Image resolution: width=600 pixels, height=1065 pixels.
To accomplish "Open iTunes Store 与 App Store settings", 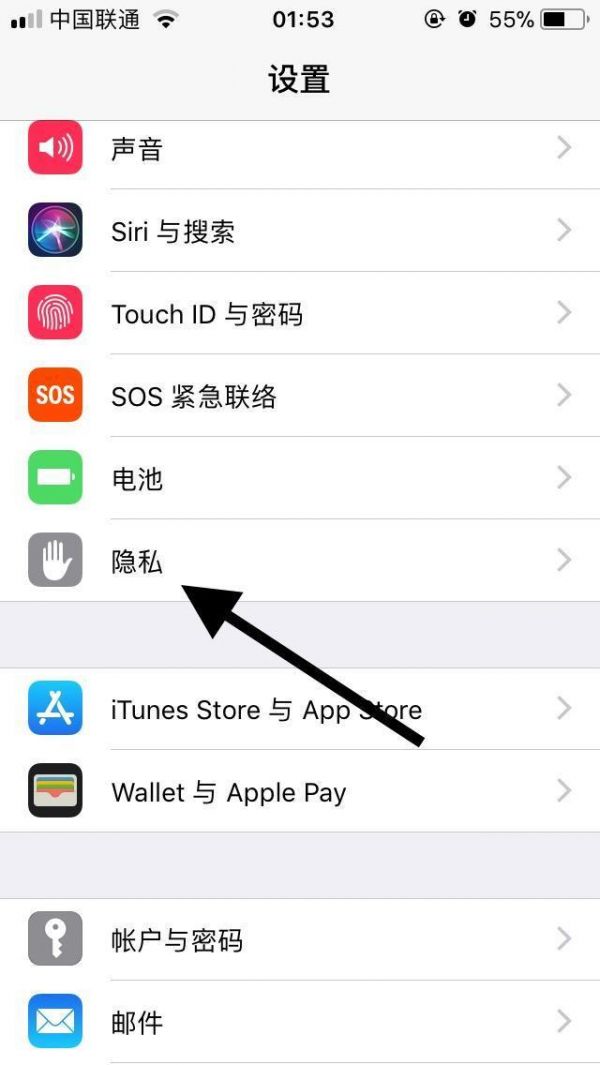I will (300, 709).
